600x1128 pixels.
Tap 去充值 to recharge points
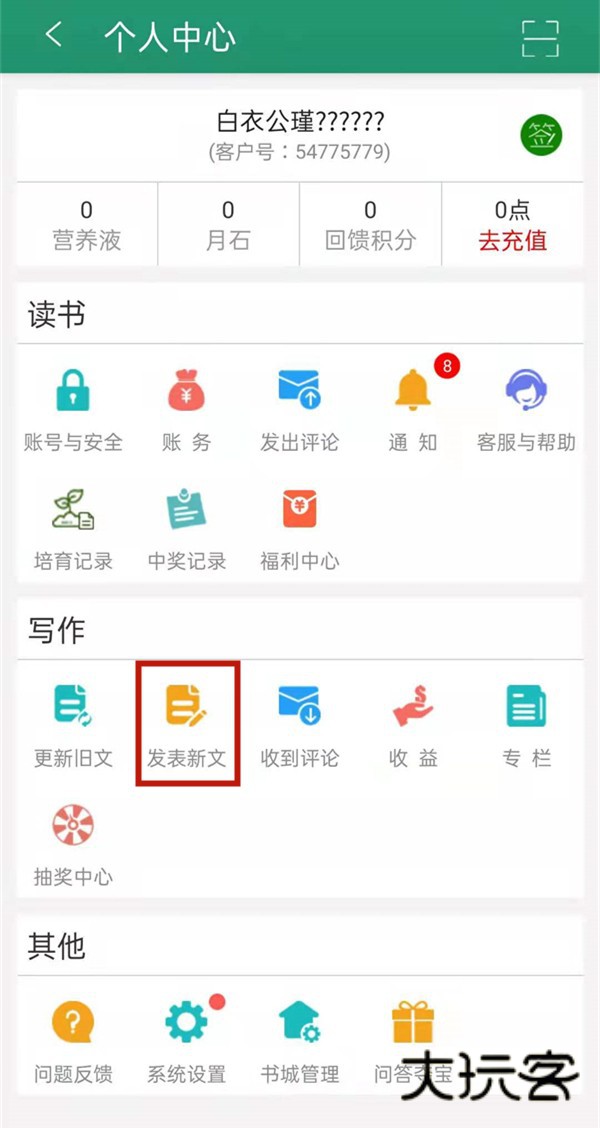tap(512, 241)
